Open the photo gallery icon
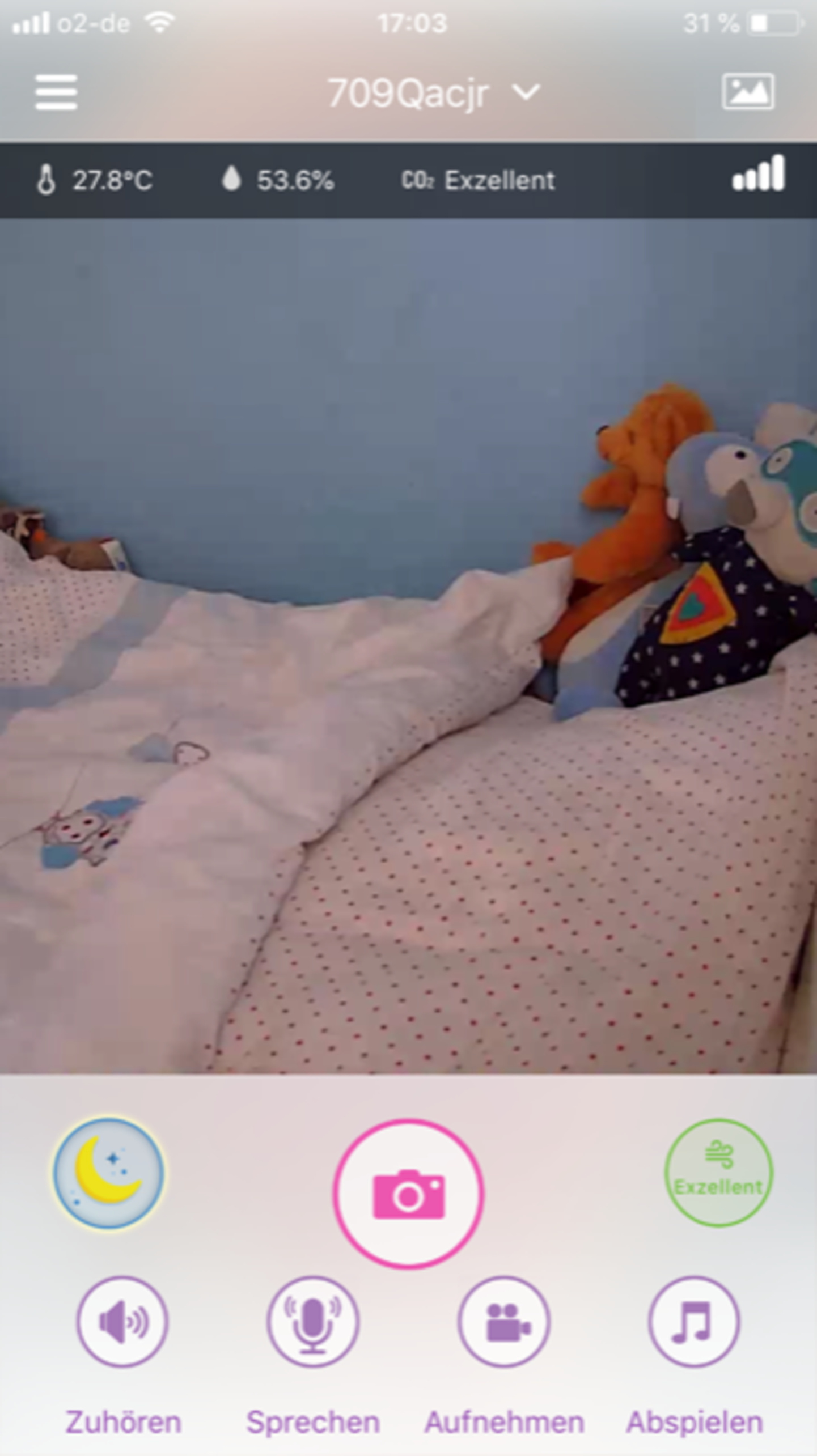The image size is (817, 1456). tap(747, 91)
